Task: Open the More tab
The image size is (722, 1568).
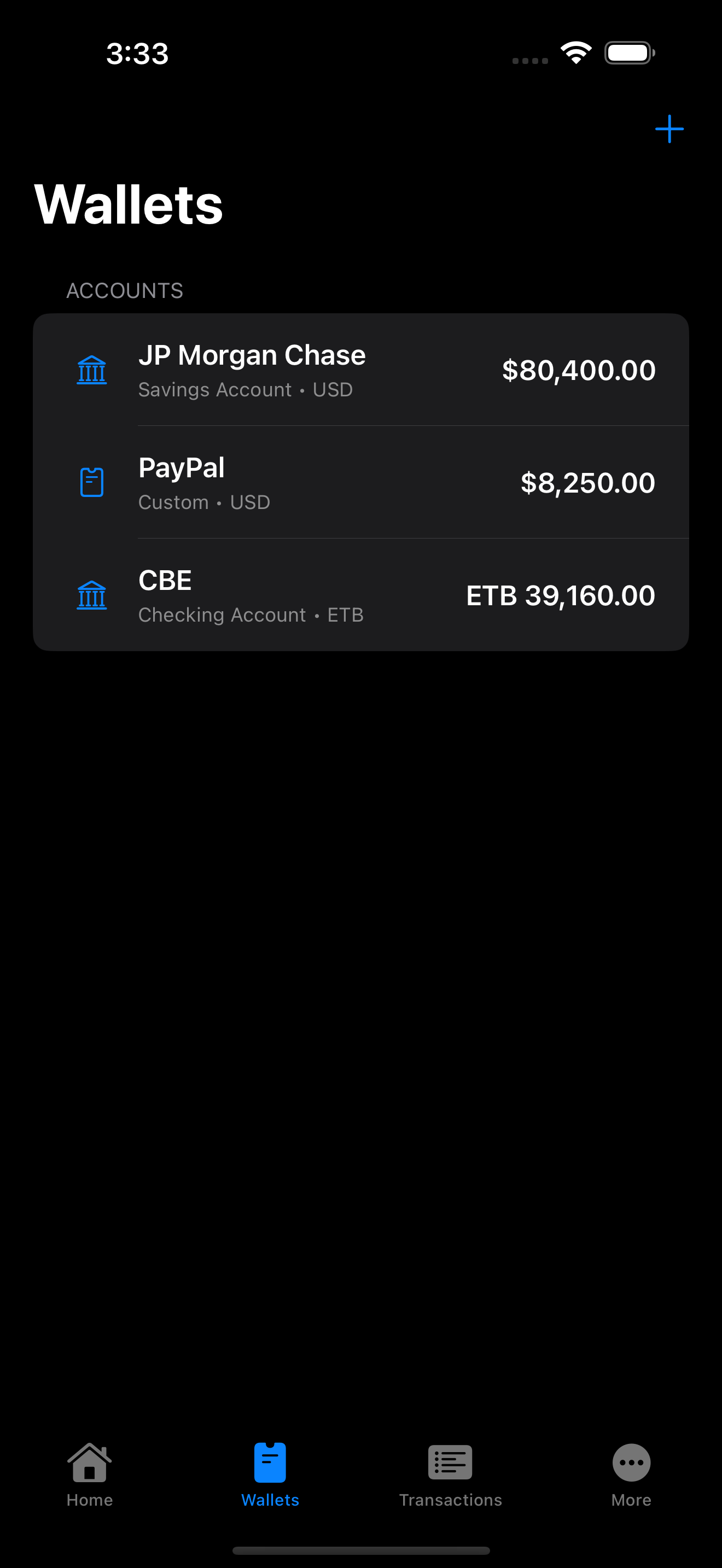Action: [x=631, y=1473]
